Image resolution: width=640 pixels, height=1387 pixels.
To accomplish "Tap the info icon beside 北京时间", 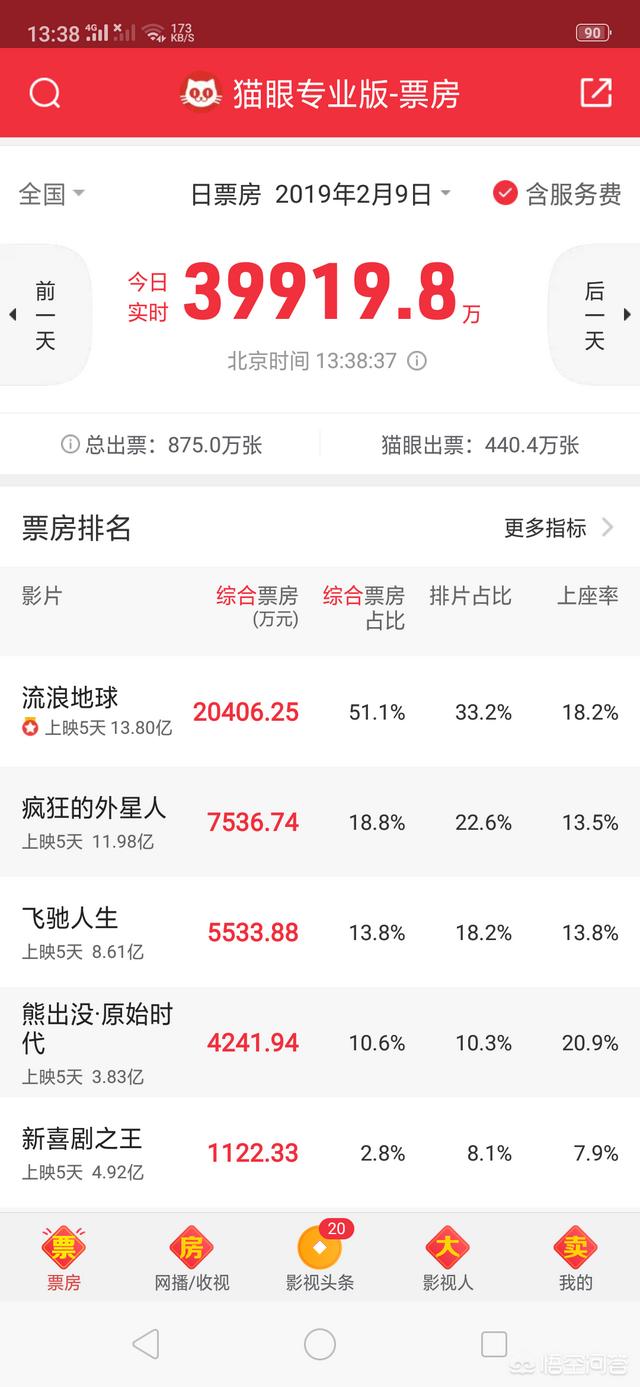I will pos(417,361).
